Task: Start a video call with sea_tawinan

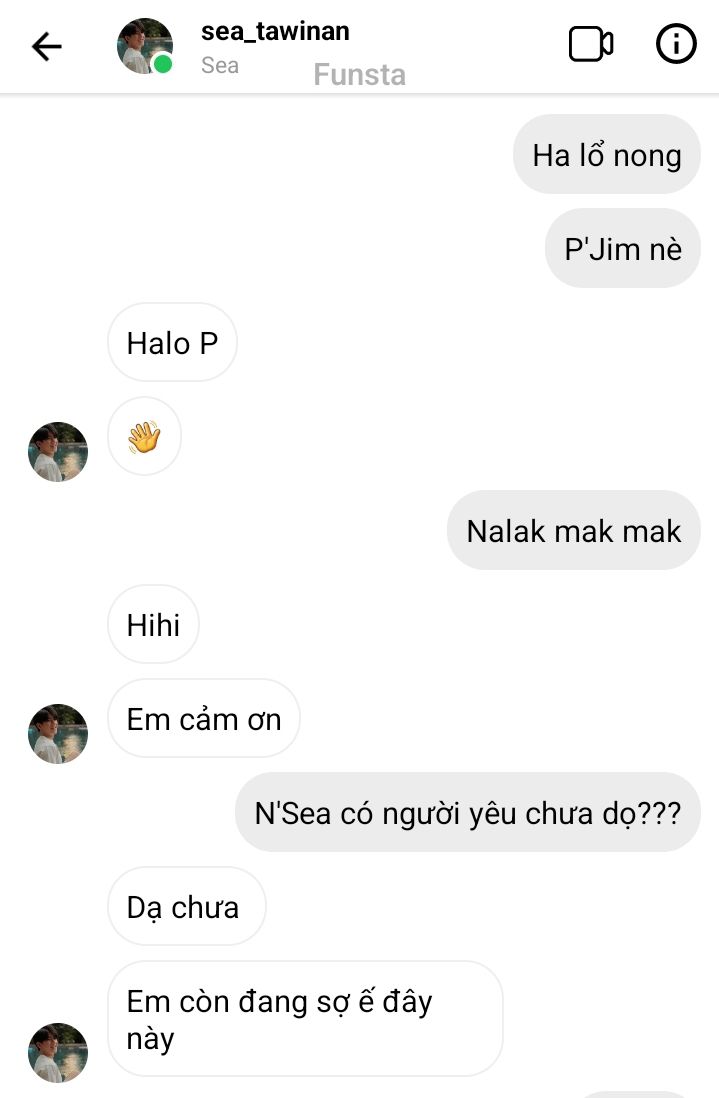Action: tap(590, 45)
